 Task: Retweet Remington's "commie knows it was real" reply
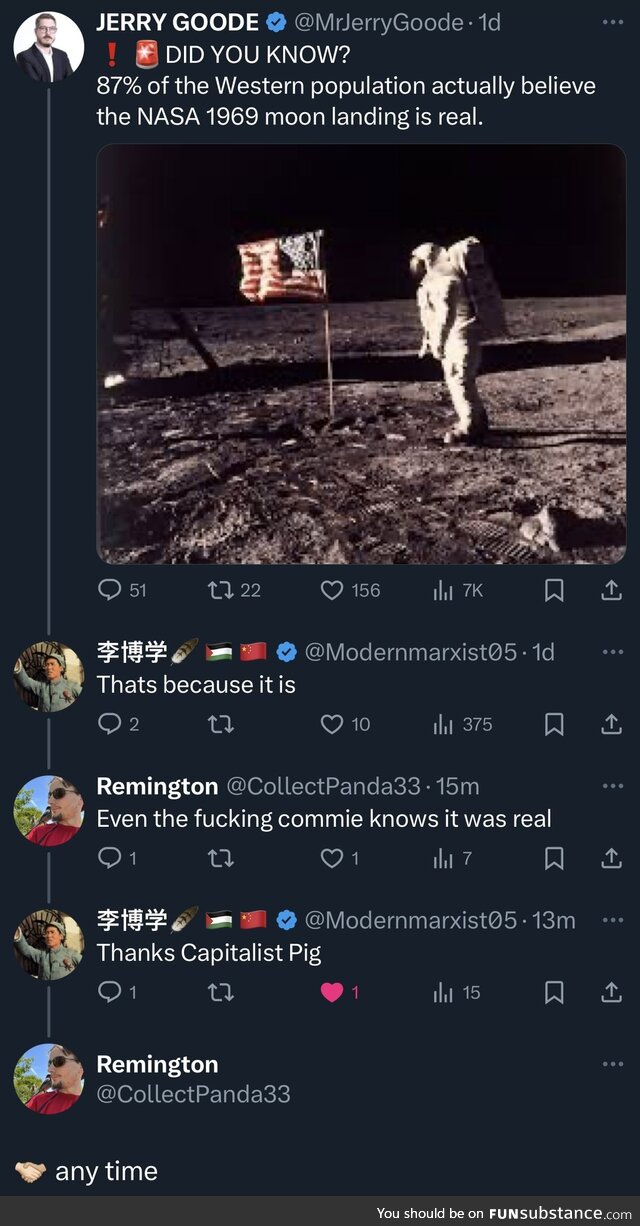220,858
